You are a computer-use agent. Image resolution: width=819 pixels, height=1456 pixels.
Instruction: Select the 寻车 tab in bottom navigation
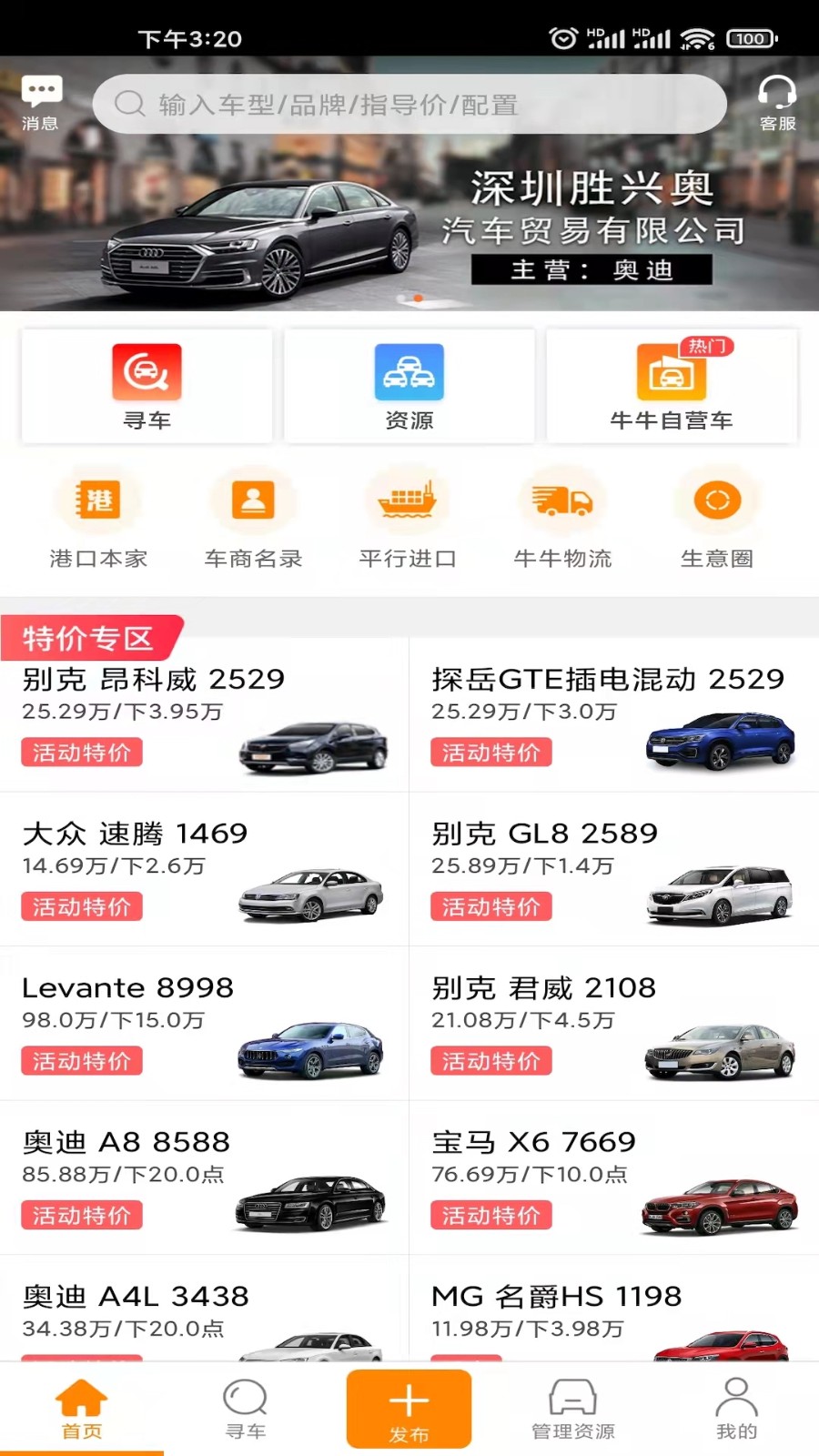coord(246,1406)
